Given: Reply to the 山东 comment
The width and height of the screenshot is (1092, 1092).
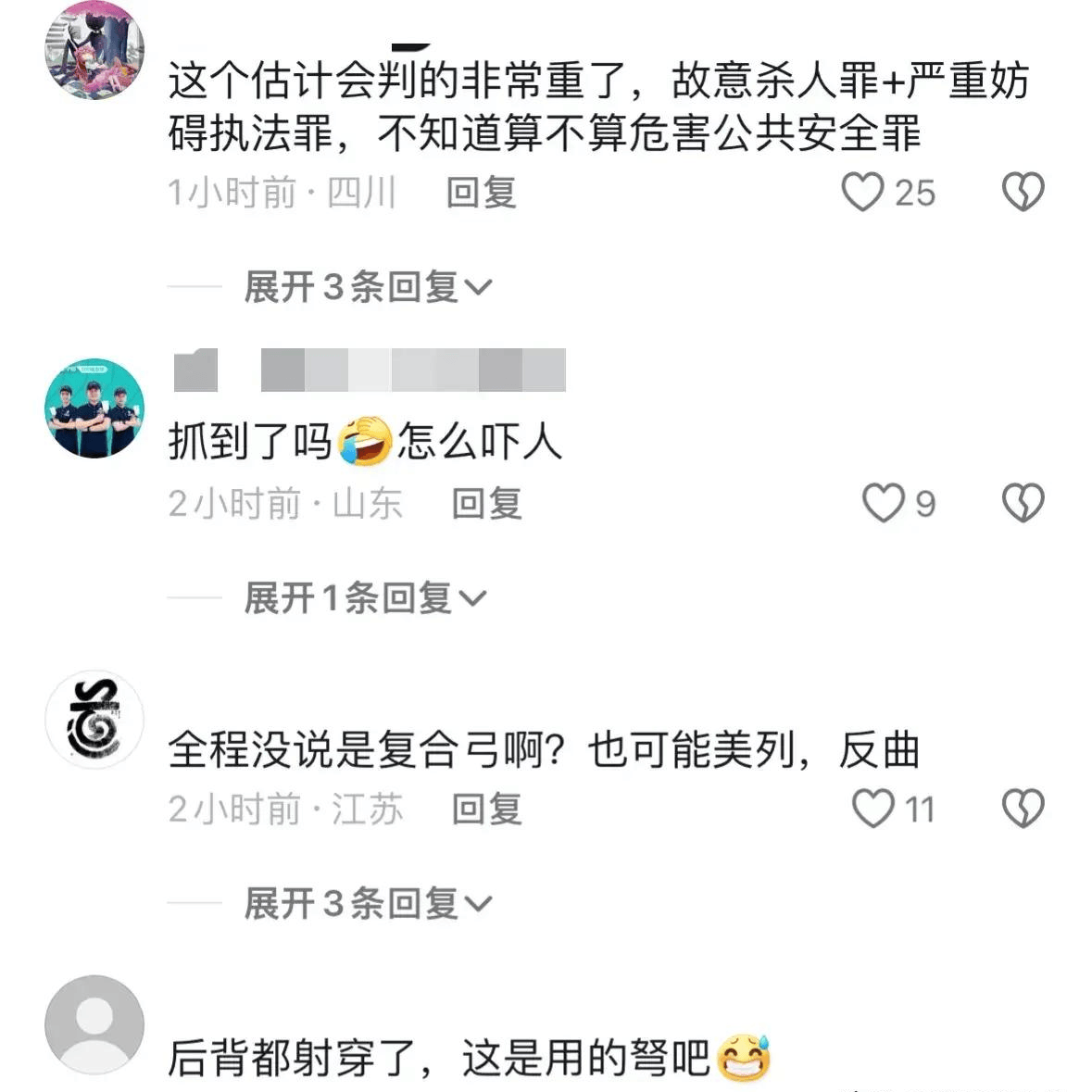Looking at the screenshot, I should click(486, 504).
